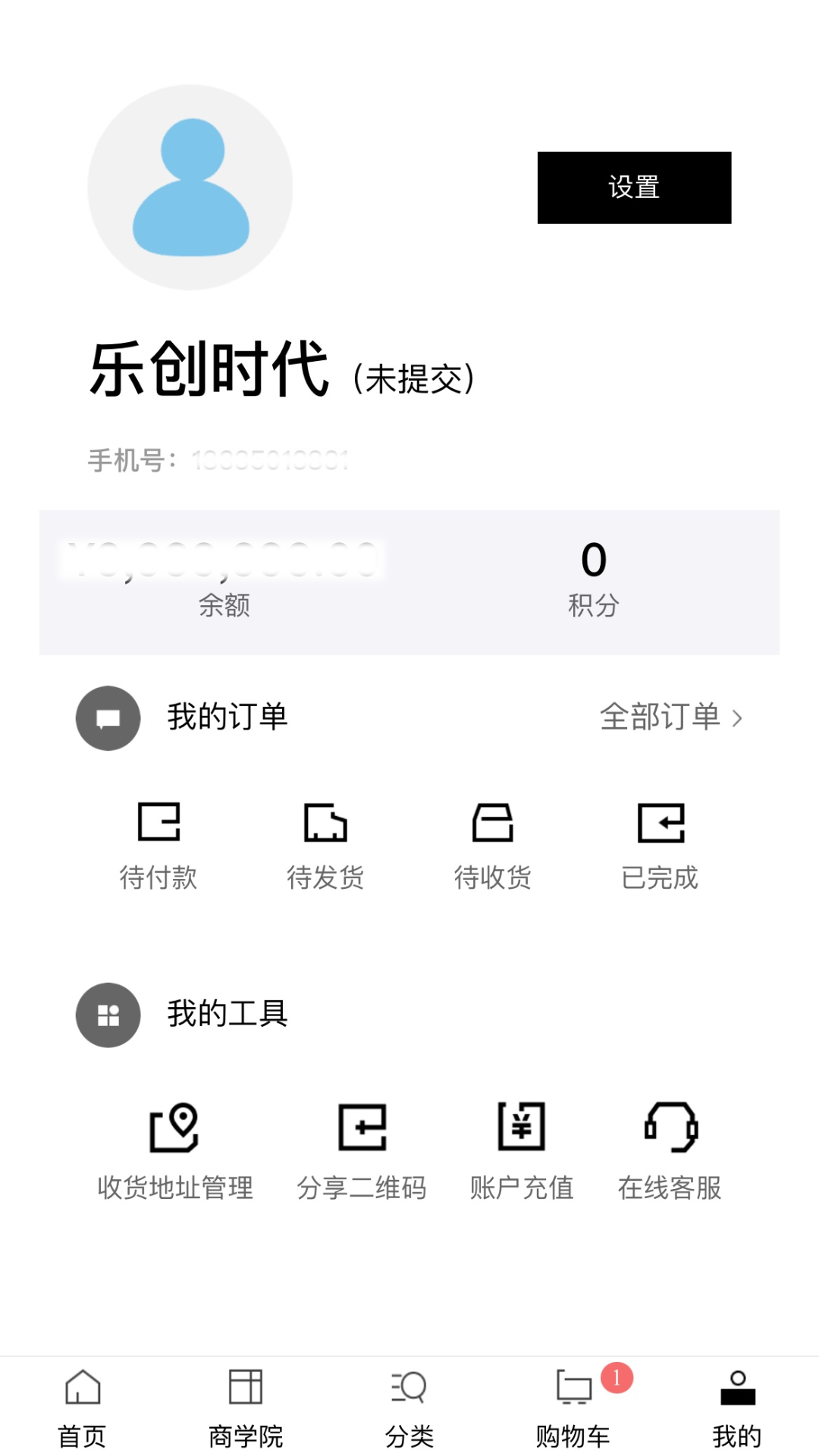819x1456 pixels.
Task: Open the 商学院 business school tab
Action: [246, 1410]
